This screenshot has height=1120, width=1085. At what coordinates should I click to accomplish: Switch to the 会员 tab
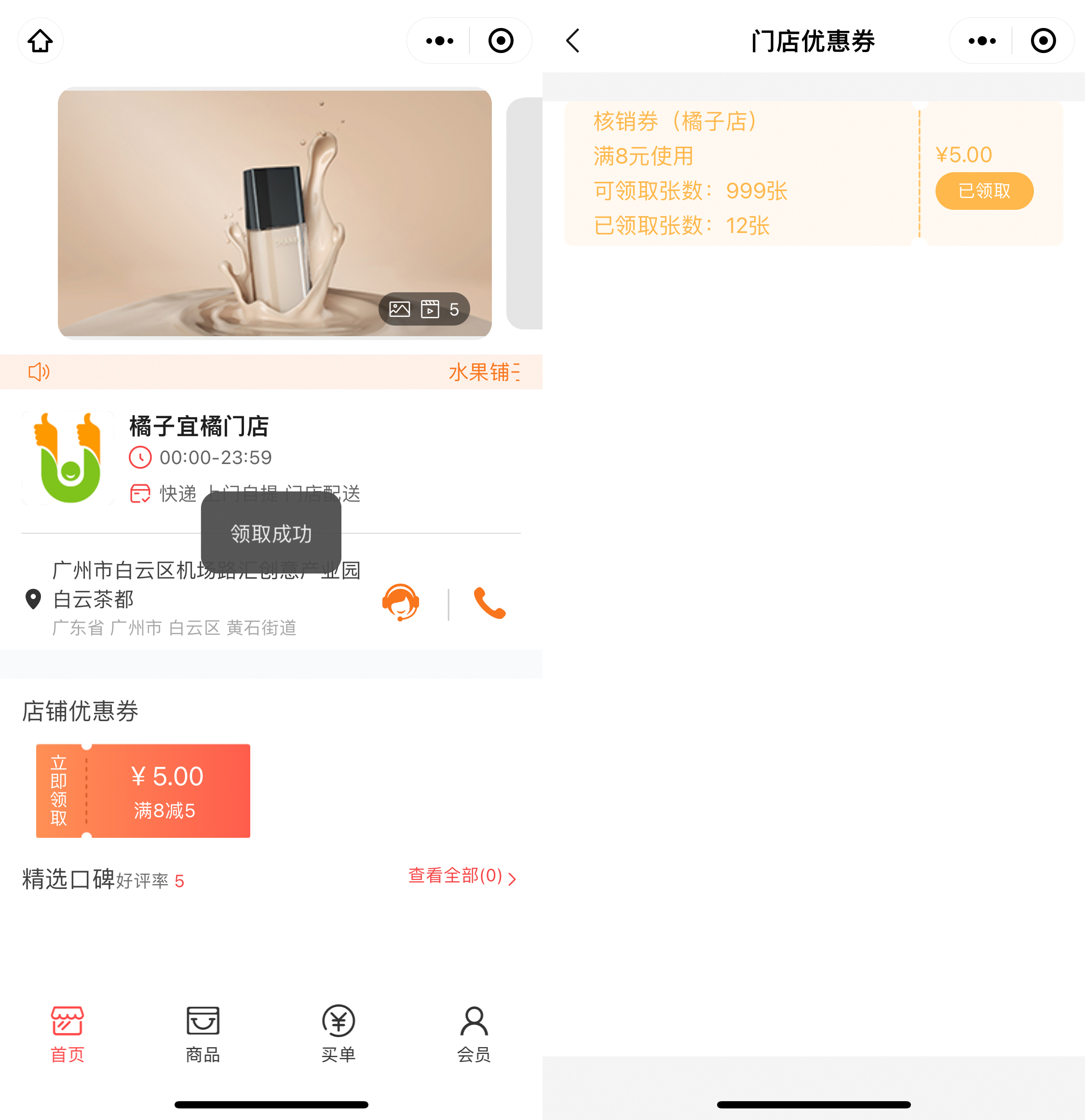click(474, 1034)
